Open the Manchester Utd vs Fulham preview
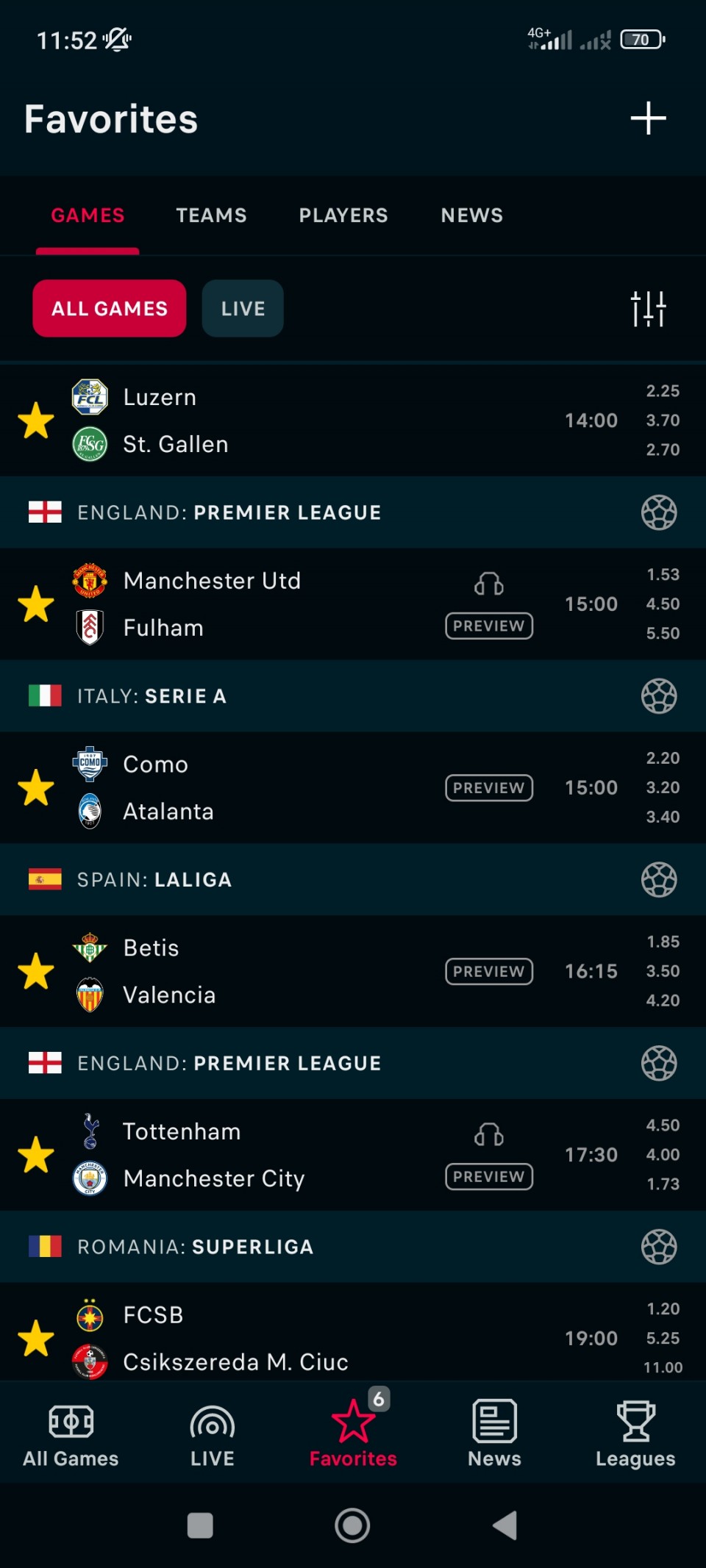The image size is (706, 1568). pos(488,626)
